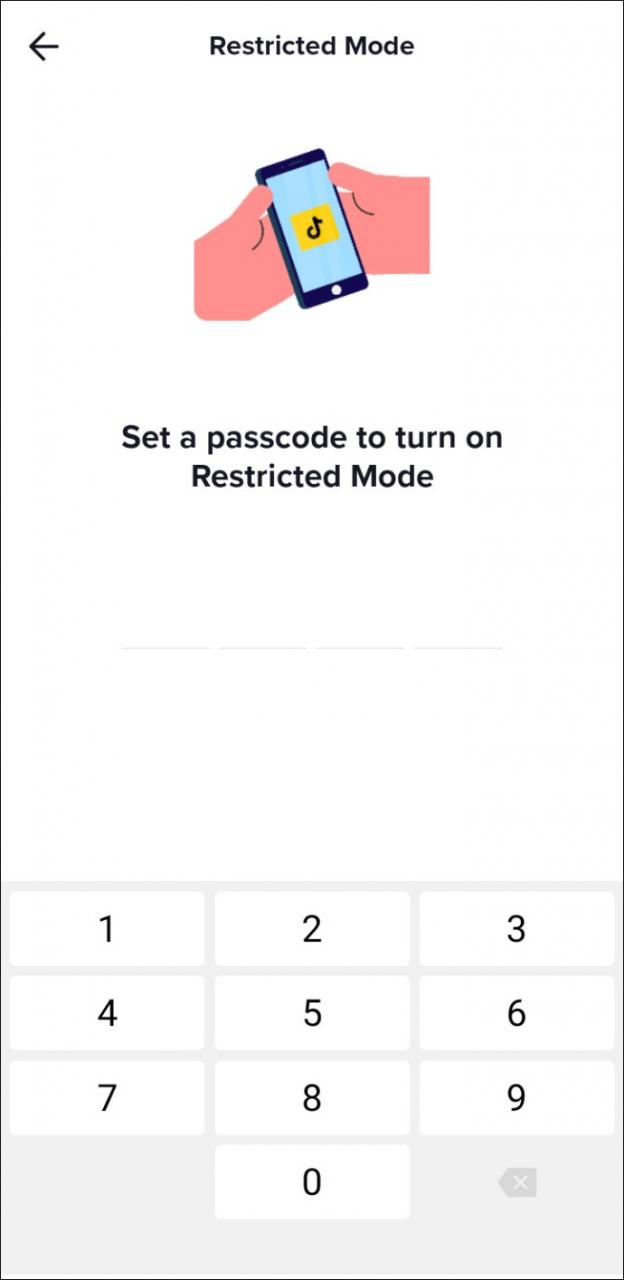The image size is (624, 1280).
Task: Enter digit 4 on the keypad
Action: pyautogui.click(x=107, y=1013)
